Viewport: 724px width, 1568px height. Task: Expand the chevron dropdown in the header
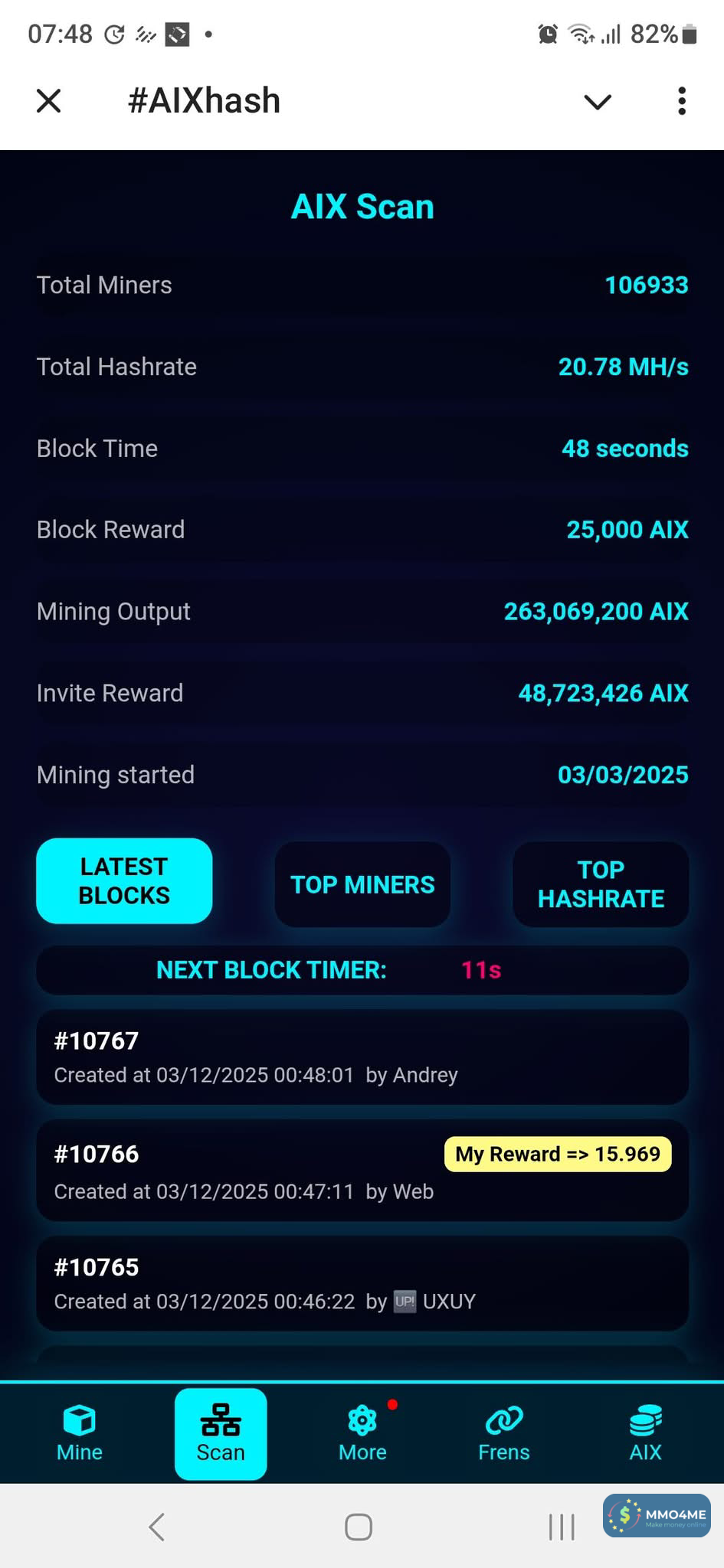598,101
